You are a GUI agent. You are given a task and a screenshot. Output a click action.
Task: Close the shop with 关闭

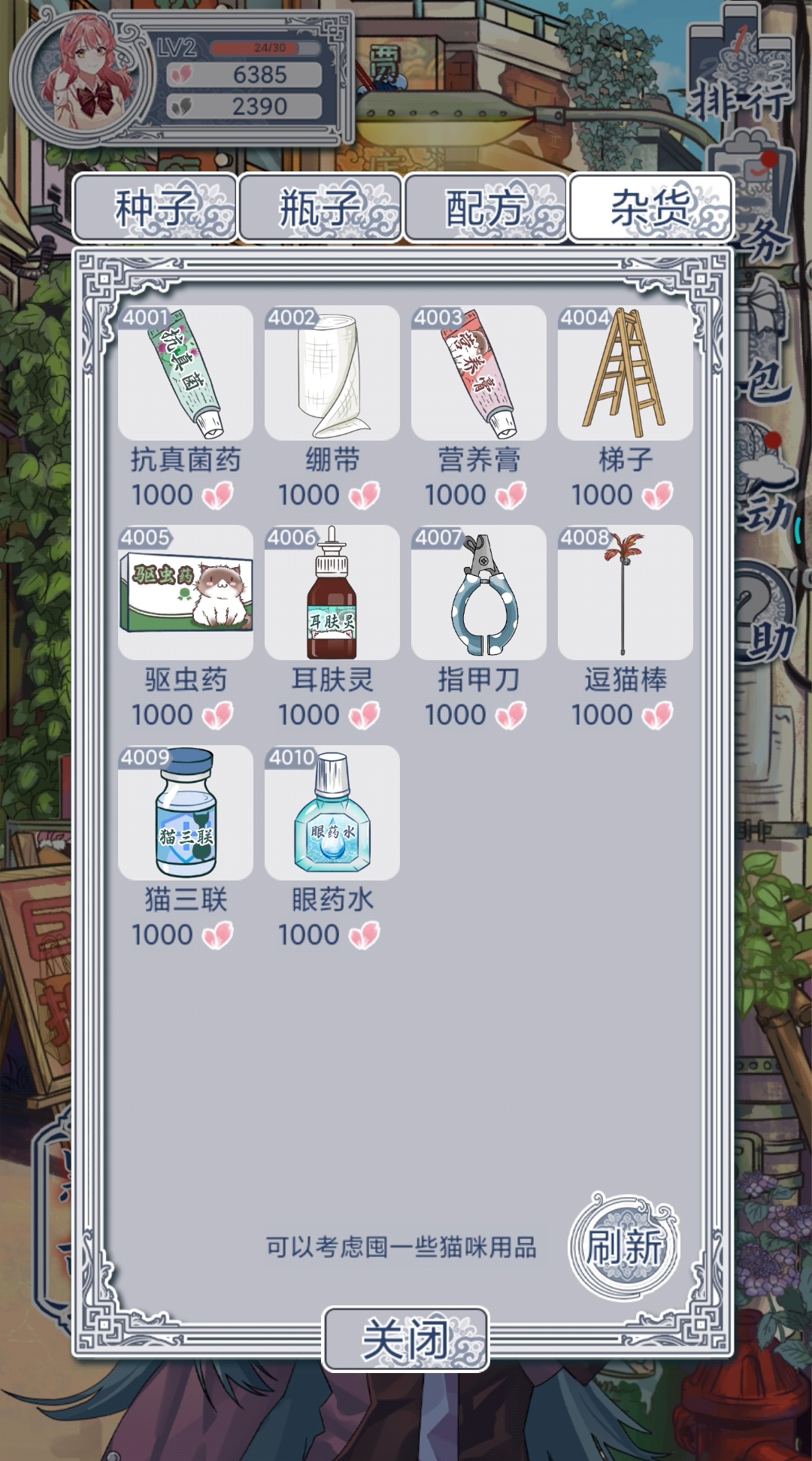tap(406, 1340)
